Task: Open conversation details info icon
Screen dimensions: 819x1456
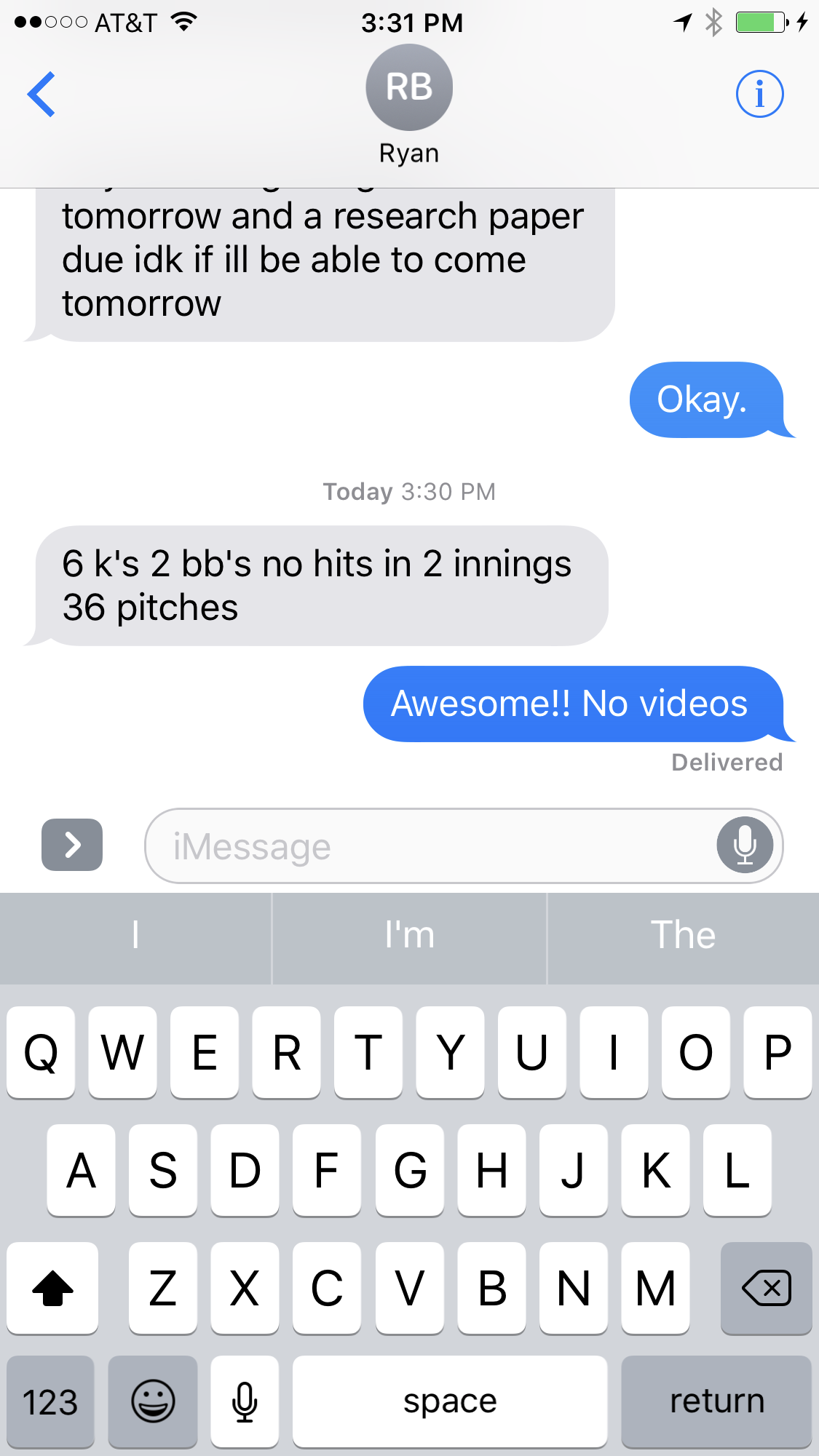Action: 759,94
